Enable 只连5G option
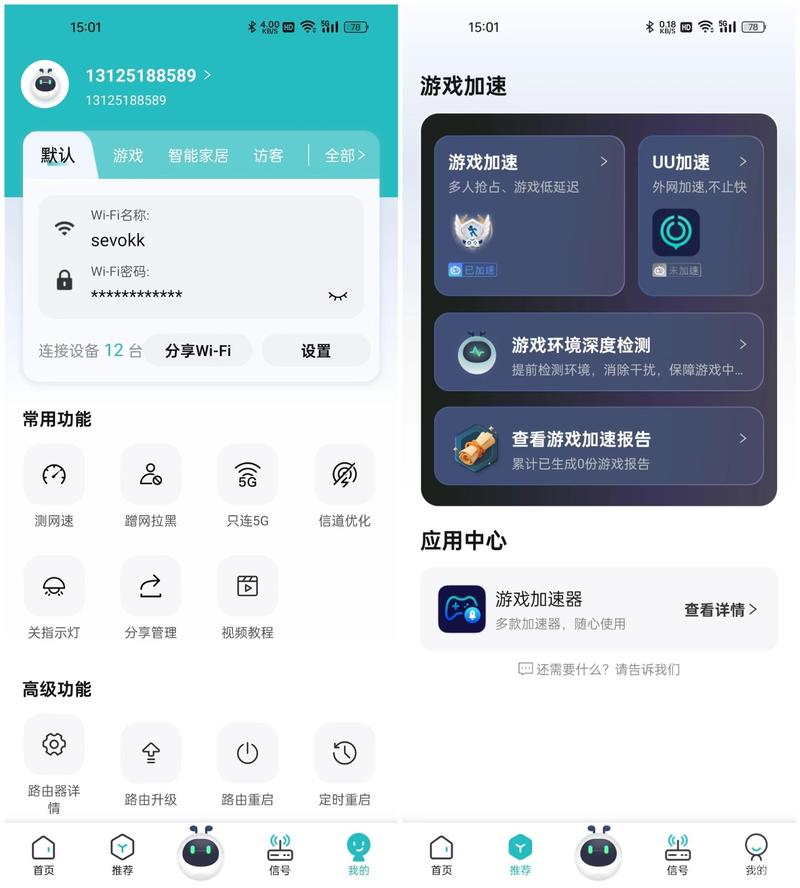Image resolution: width=800 pixels, height=888 pixels. 247,486
